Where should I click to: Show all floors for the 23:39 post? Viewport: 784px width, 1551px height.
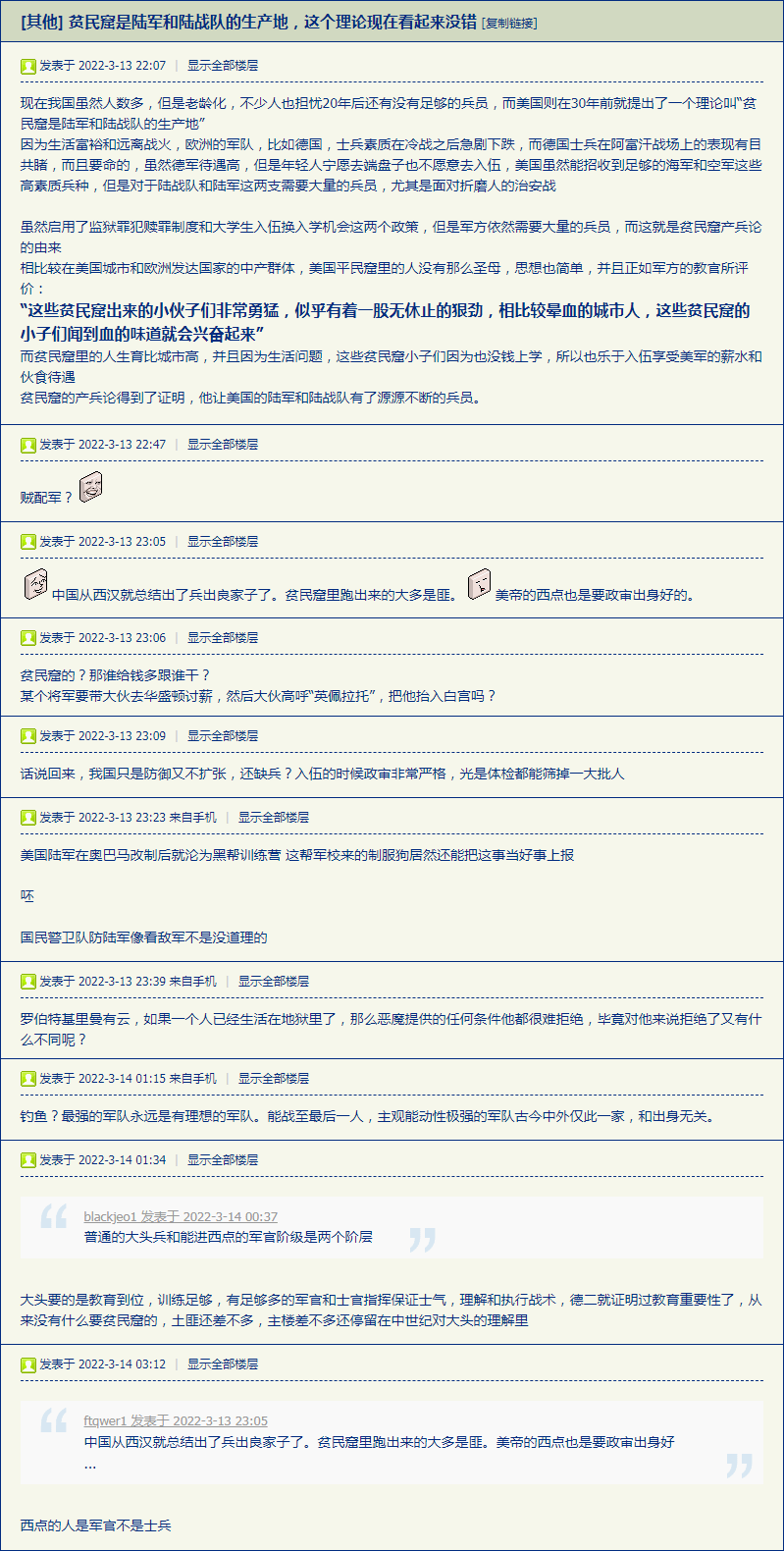coord(273,982)
